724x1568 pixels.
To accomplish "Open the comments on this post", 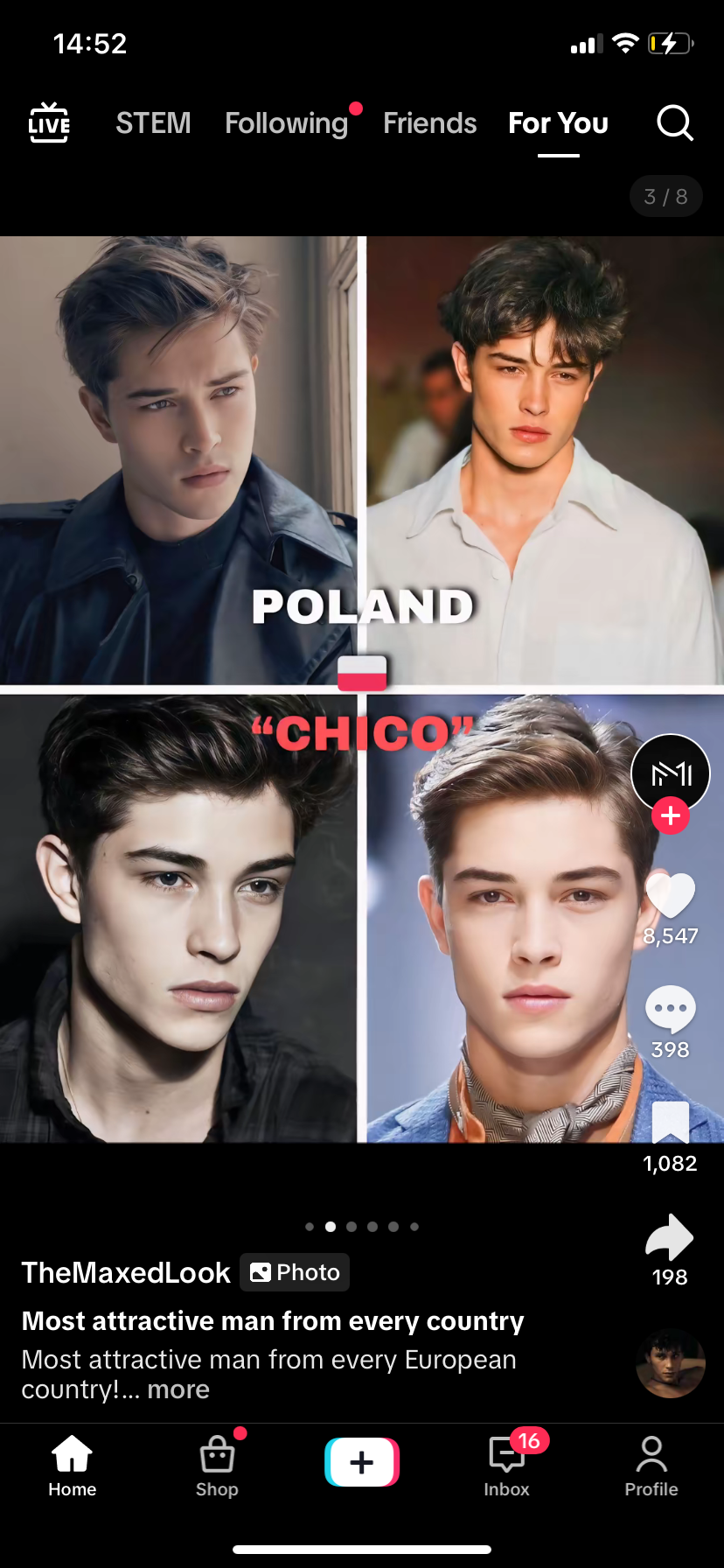I will pyautogui.click(x=670, y=1009).
